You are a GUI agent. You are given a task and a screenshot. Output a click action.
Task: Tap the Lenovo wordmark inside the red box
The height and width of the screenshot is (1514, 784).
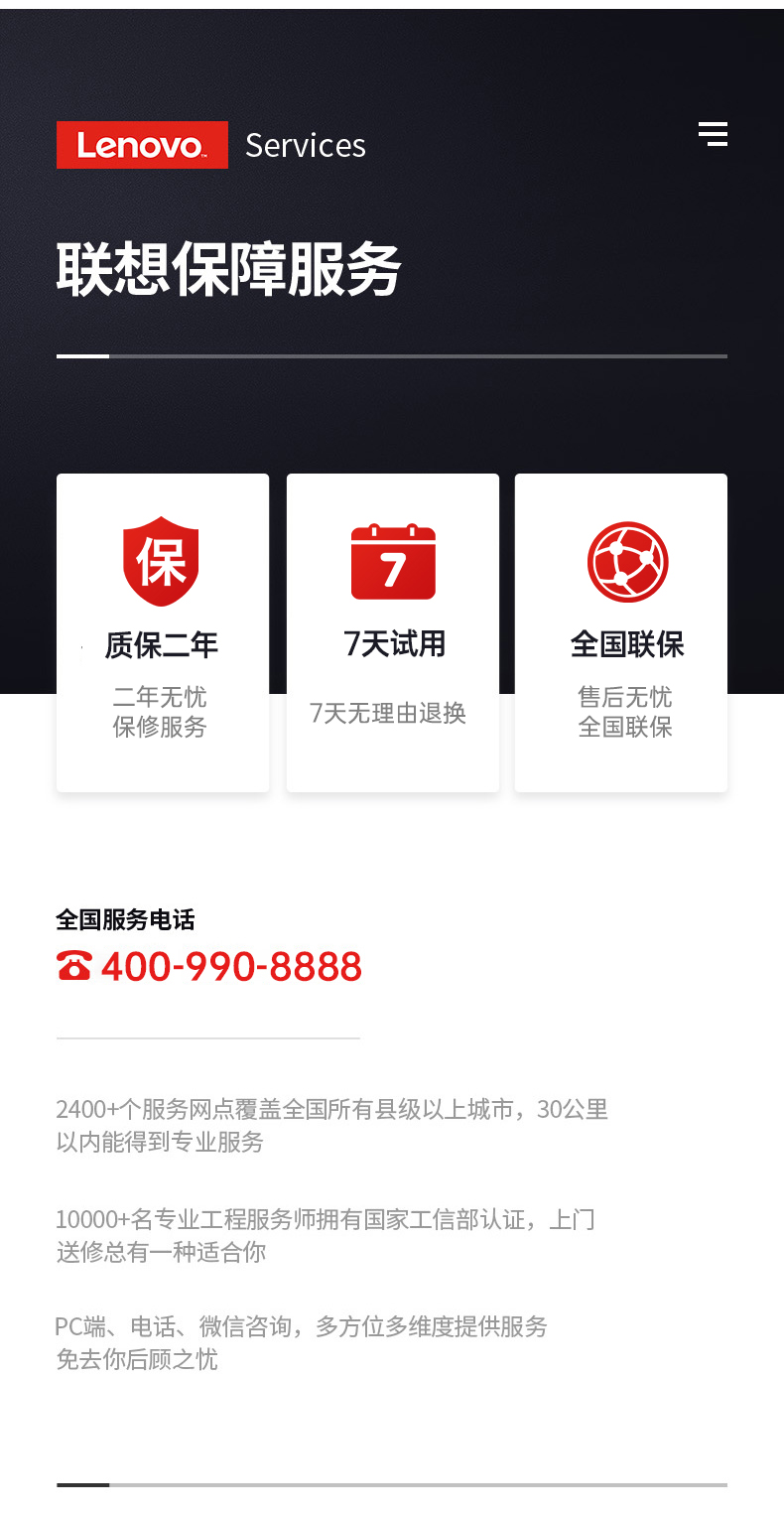point(142,145)
